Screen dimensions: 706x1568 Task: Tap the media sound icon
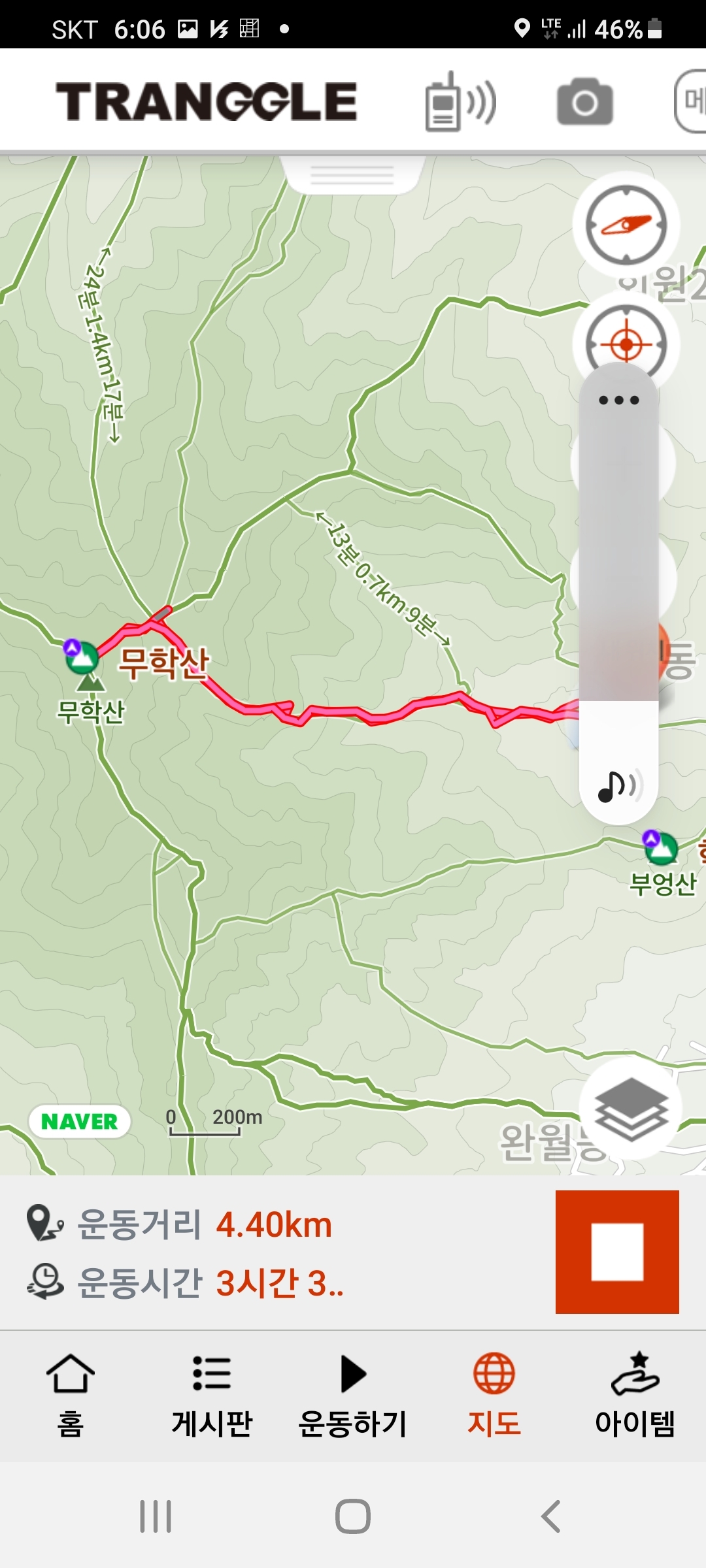pos(618,785)
